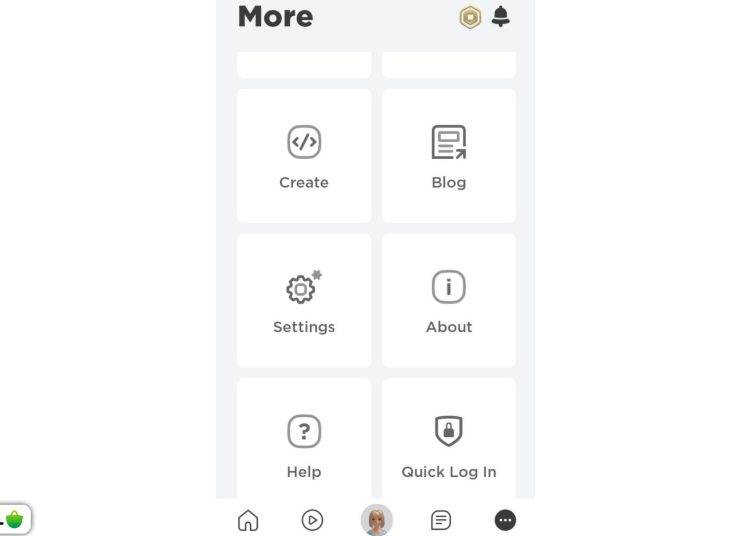The image size is (750, 536).
Task: Open the Settings tile
Action: [304, 300]
